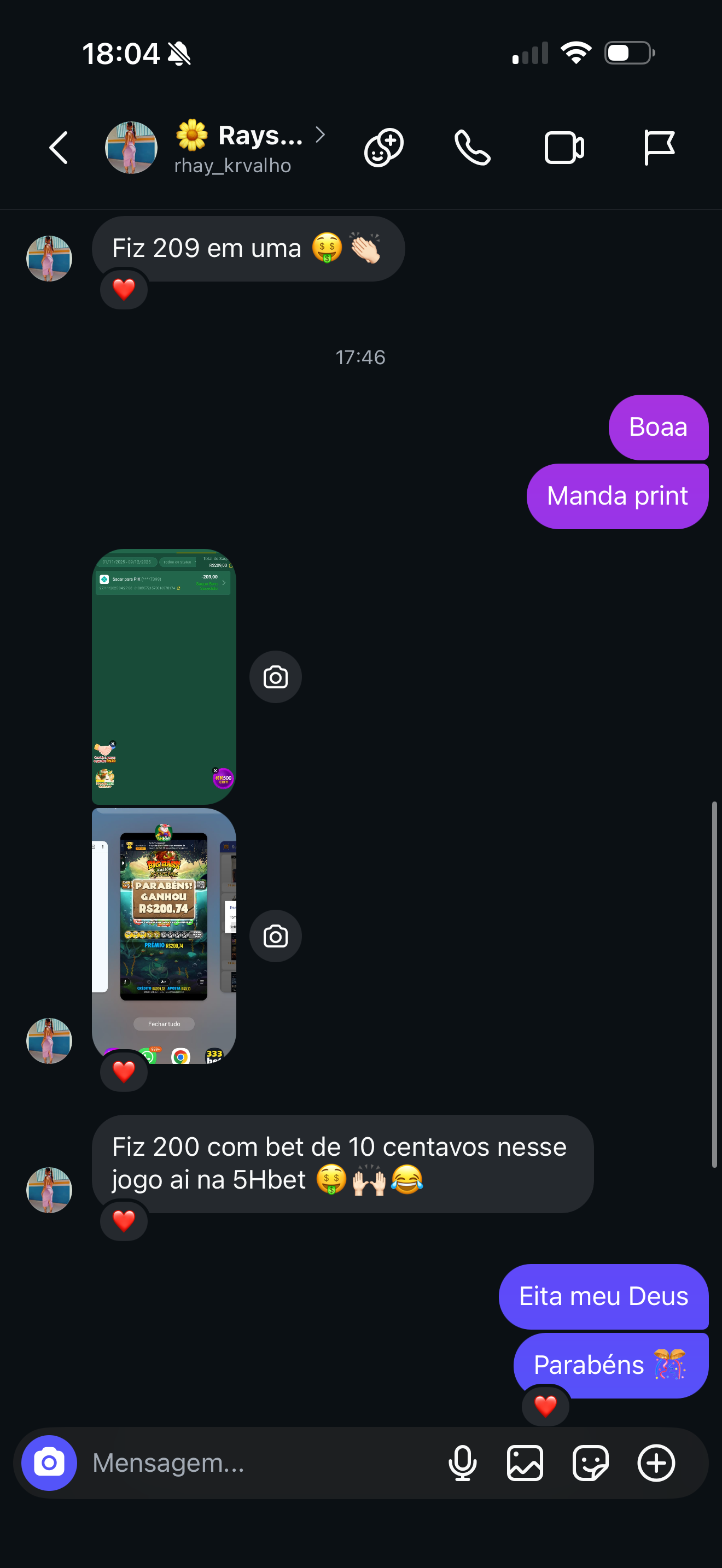Reply with camera next to PIX screenshot

(275, 677)
